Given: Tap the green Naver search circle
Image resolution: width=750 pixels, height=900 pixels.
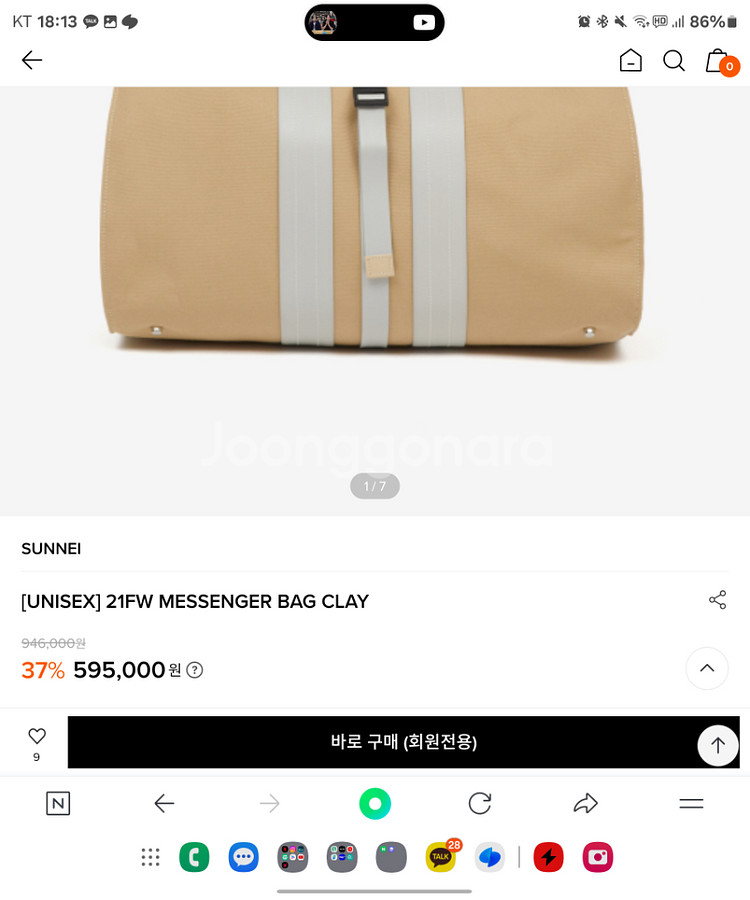Looking at the screenshot, I should 375,803.
